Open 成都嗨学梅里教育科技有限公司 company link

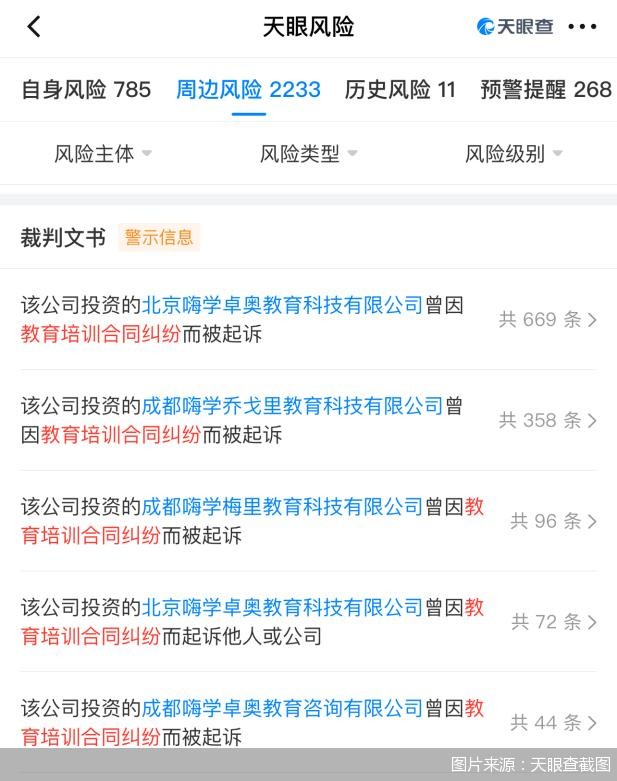tap(282, 507)
